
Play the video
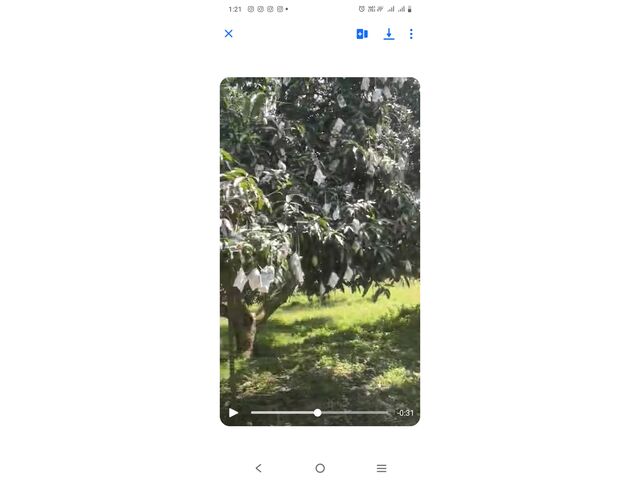[x=234, y=412]
